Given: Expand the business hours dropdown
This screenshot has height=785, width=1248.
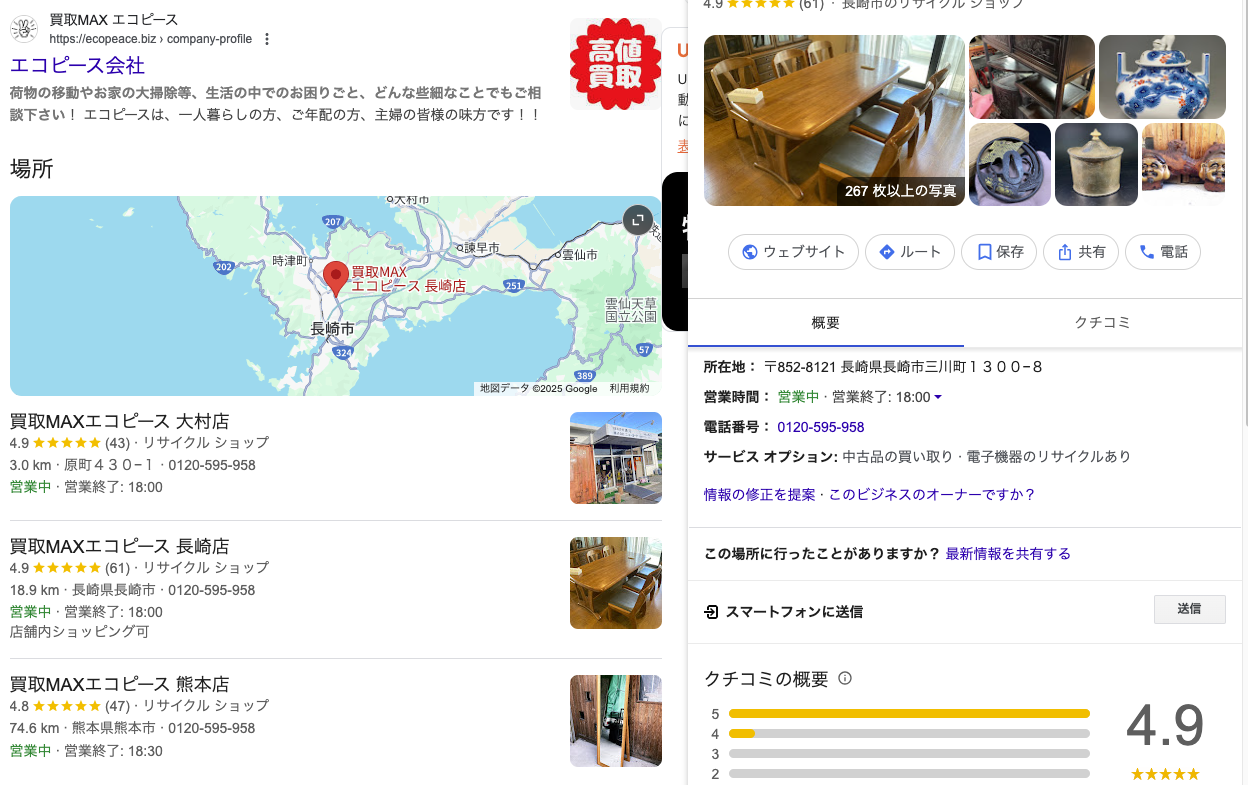Looking at the screenshot, I should pyautogui.click(x=938, y=398).
